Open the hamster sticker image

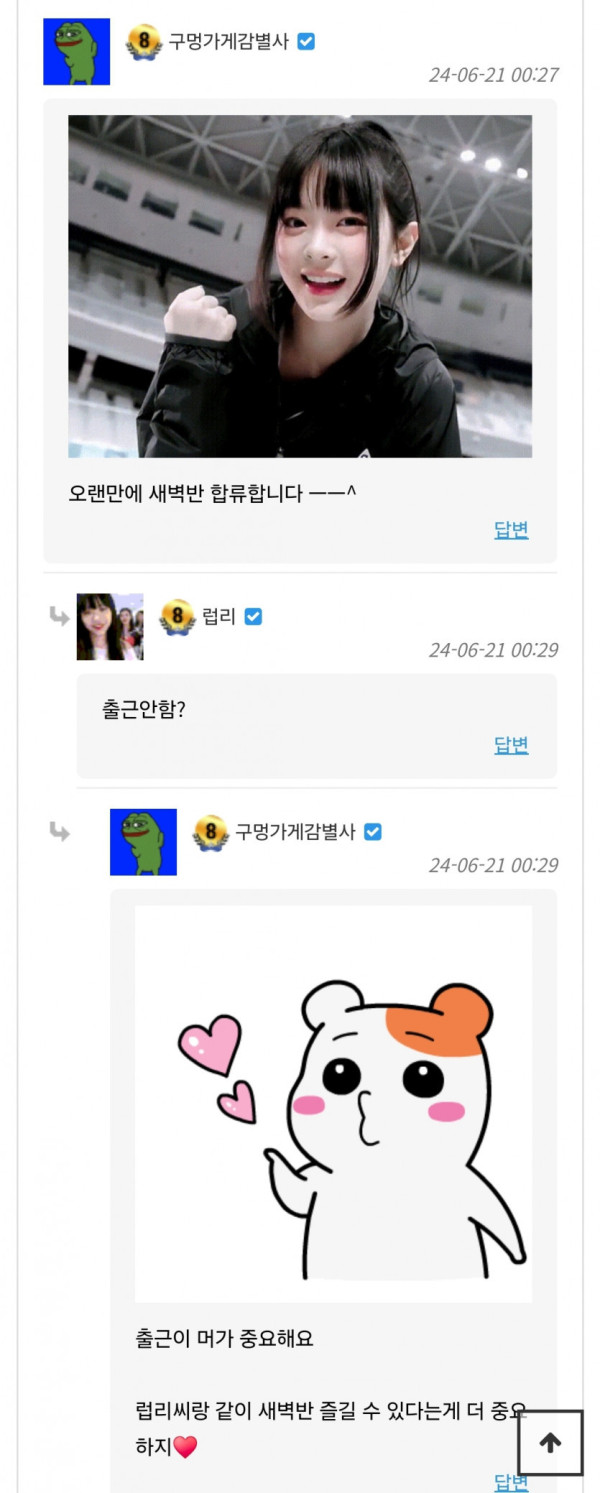(x=333, y=1103)
